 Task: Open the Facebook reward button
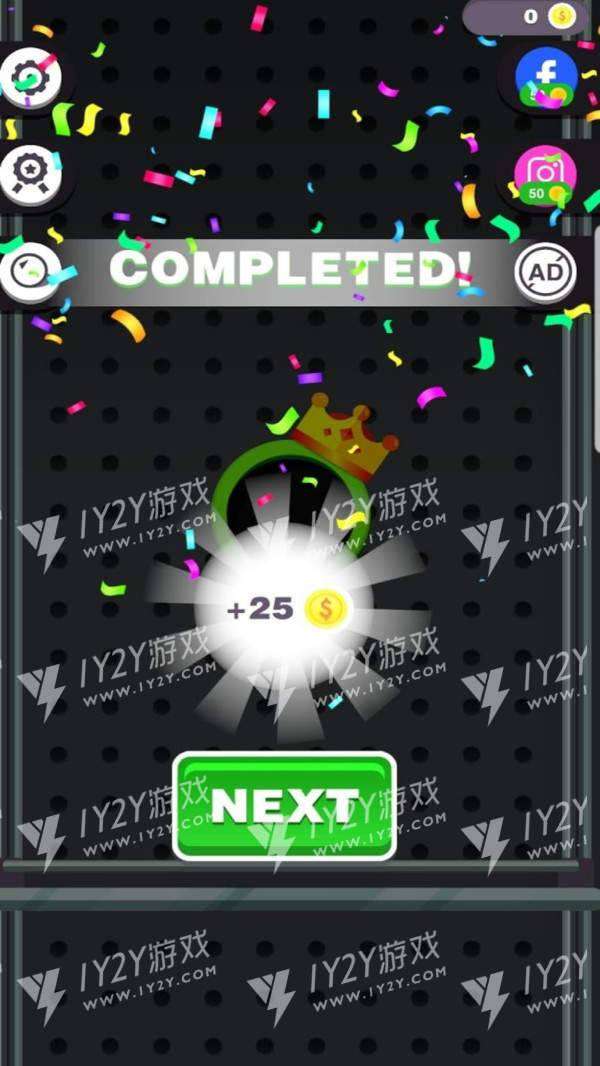coord(545,78)
